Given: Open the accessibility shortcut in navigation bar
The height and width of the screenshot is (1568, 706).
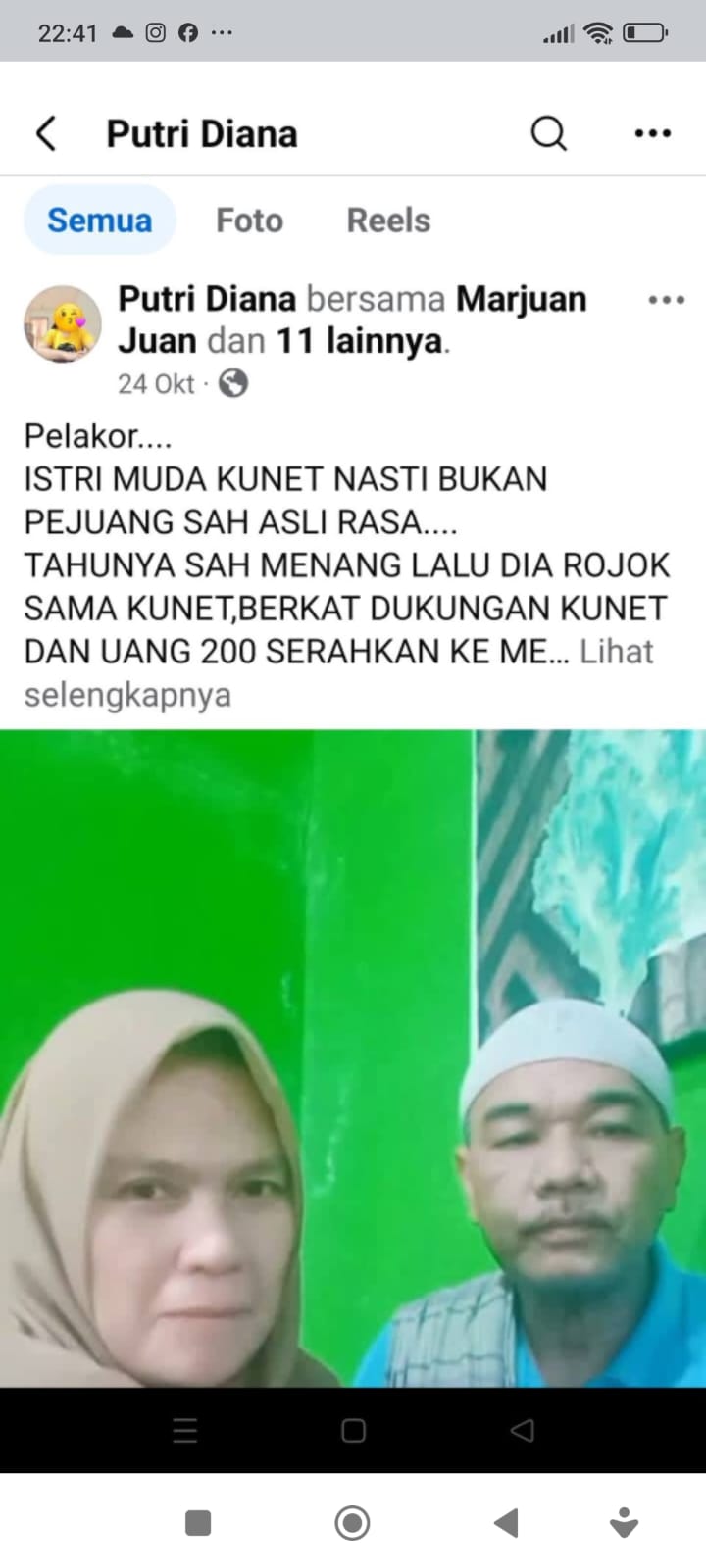Looking at the screenshot, I should click(x=624, y=1523).
